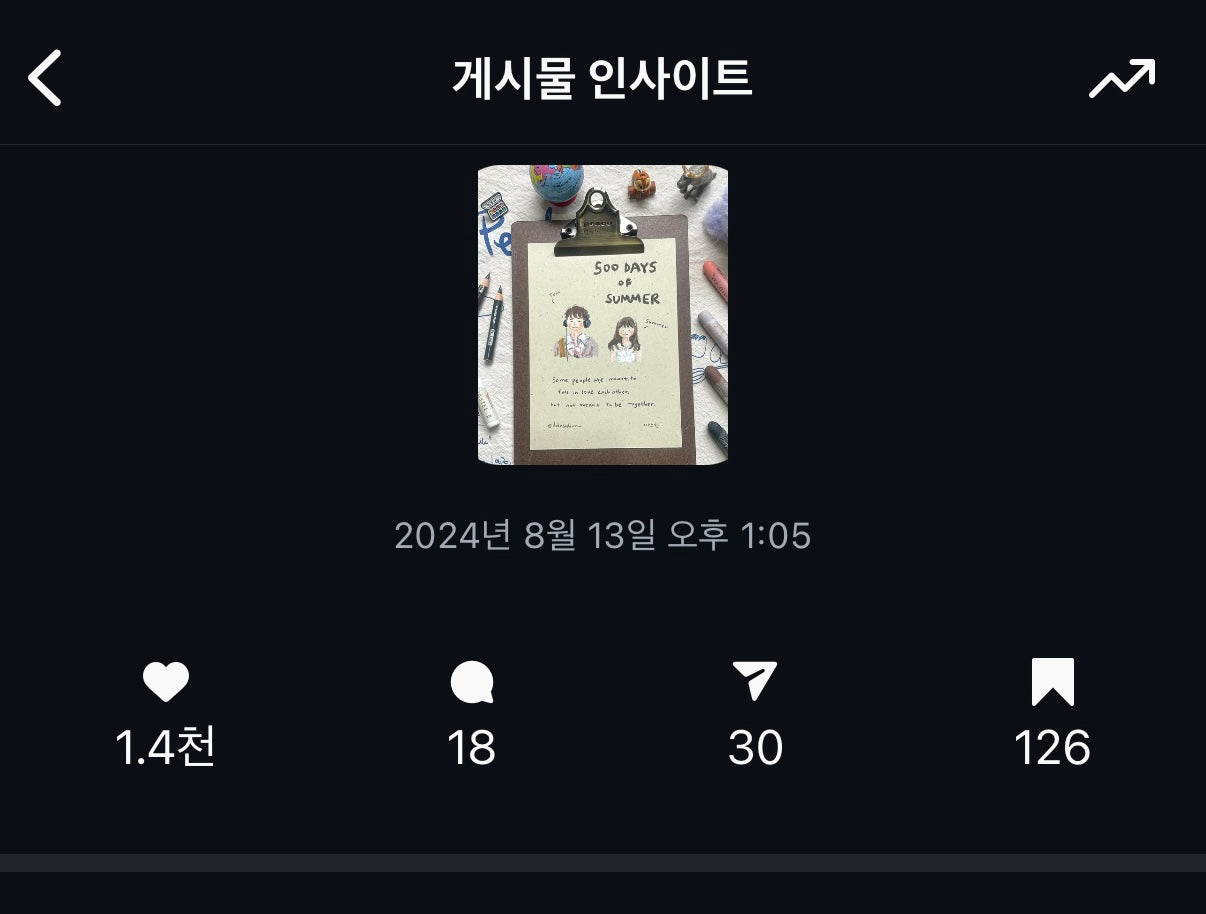Screen dimensions: 1206x914
Task: Open the trending arrow icon
Action: pos(1121,79)
